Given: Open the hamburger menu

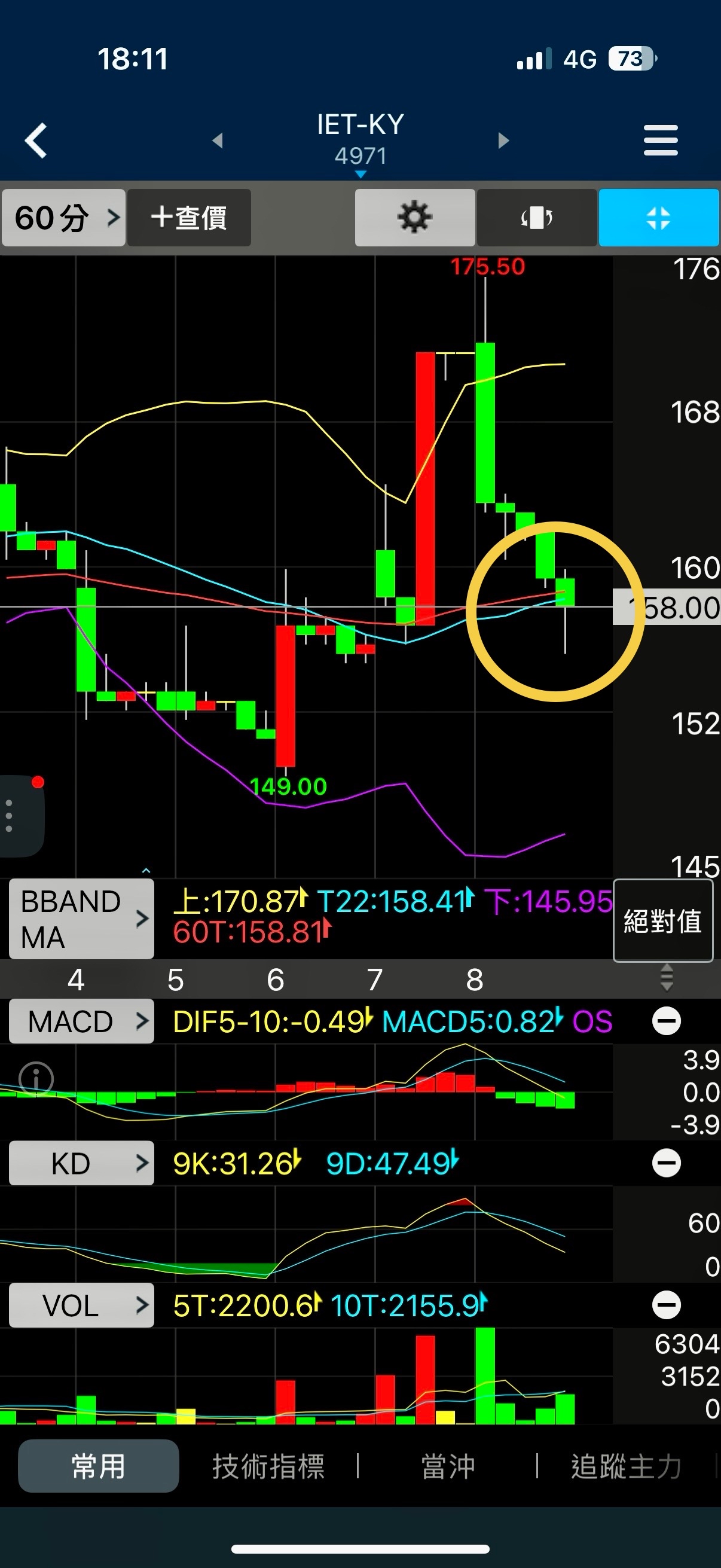Looking at the screenshot, I should pos(661,140).
